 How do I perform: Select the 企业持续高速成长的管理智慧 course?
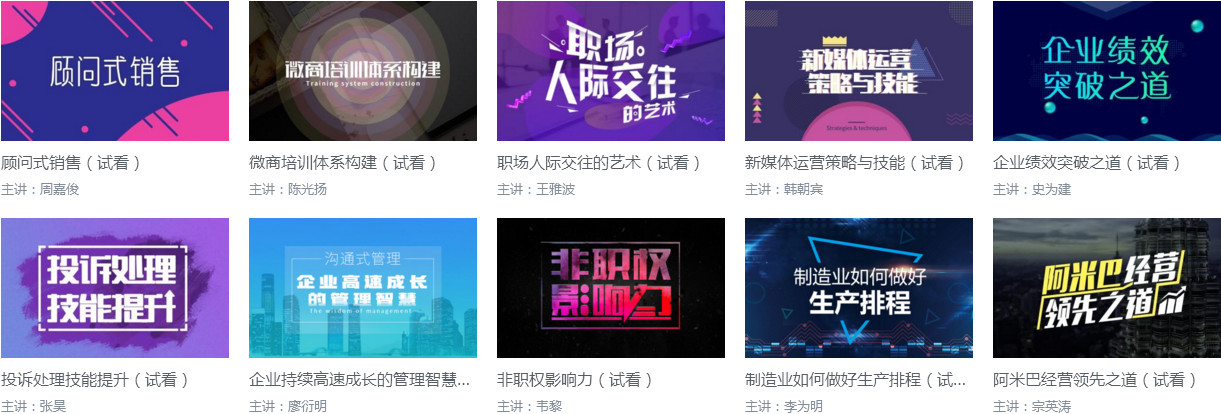(362, 288)
